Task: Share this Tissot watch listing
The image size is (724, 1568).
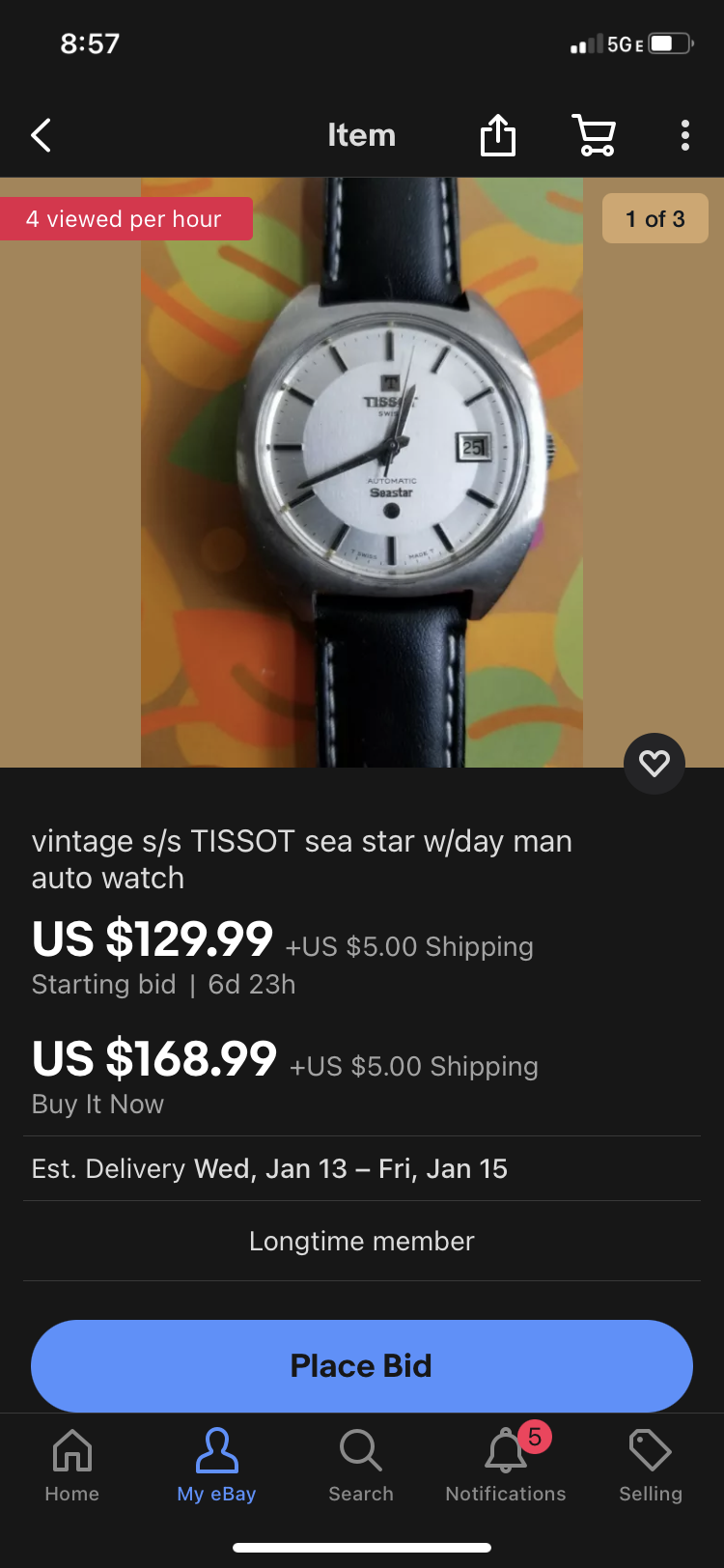Action: point(498,135)
